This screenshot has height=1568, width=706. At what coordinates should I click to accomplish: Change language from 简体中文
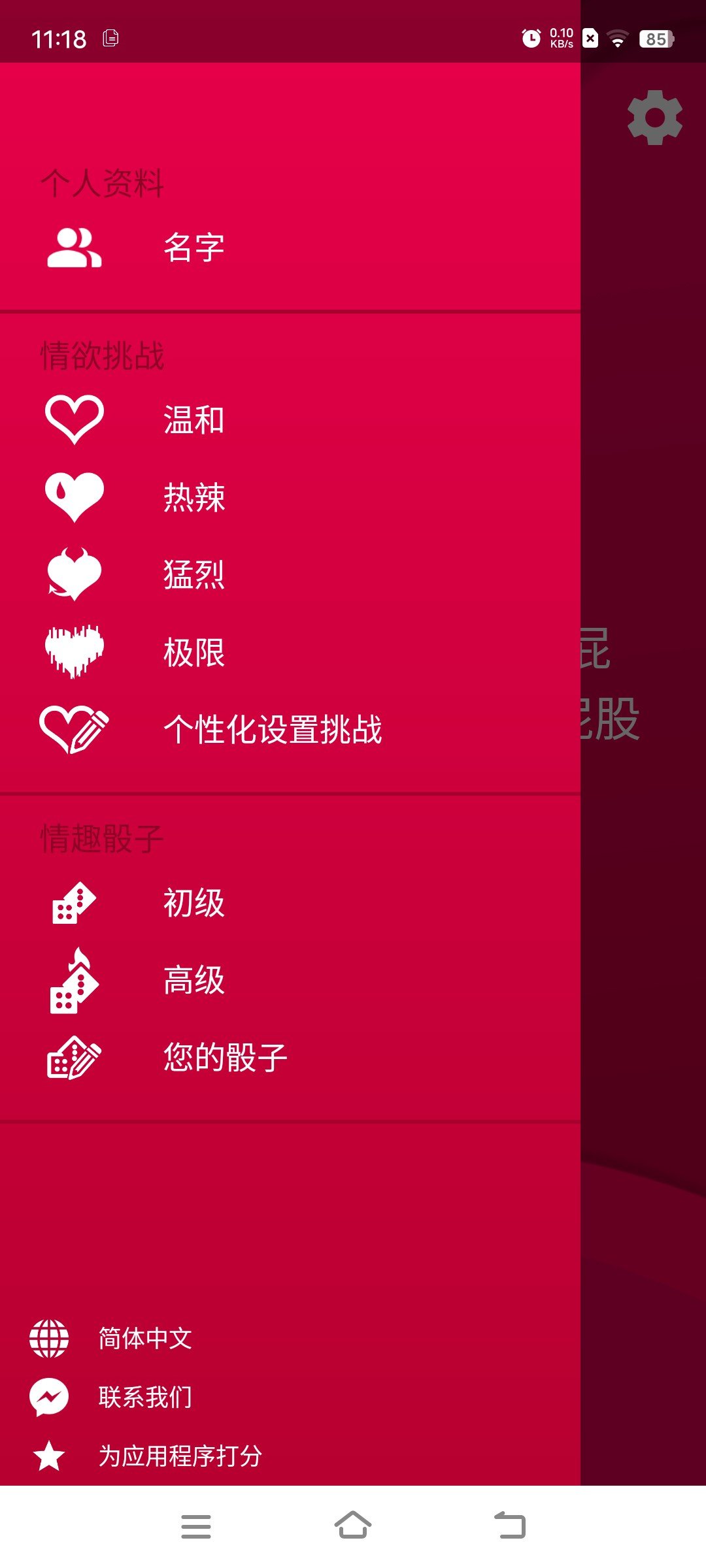click(144, 1339)
